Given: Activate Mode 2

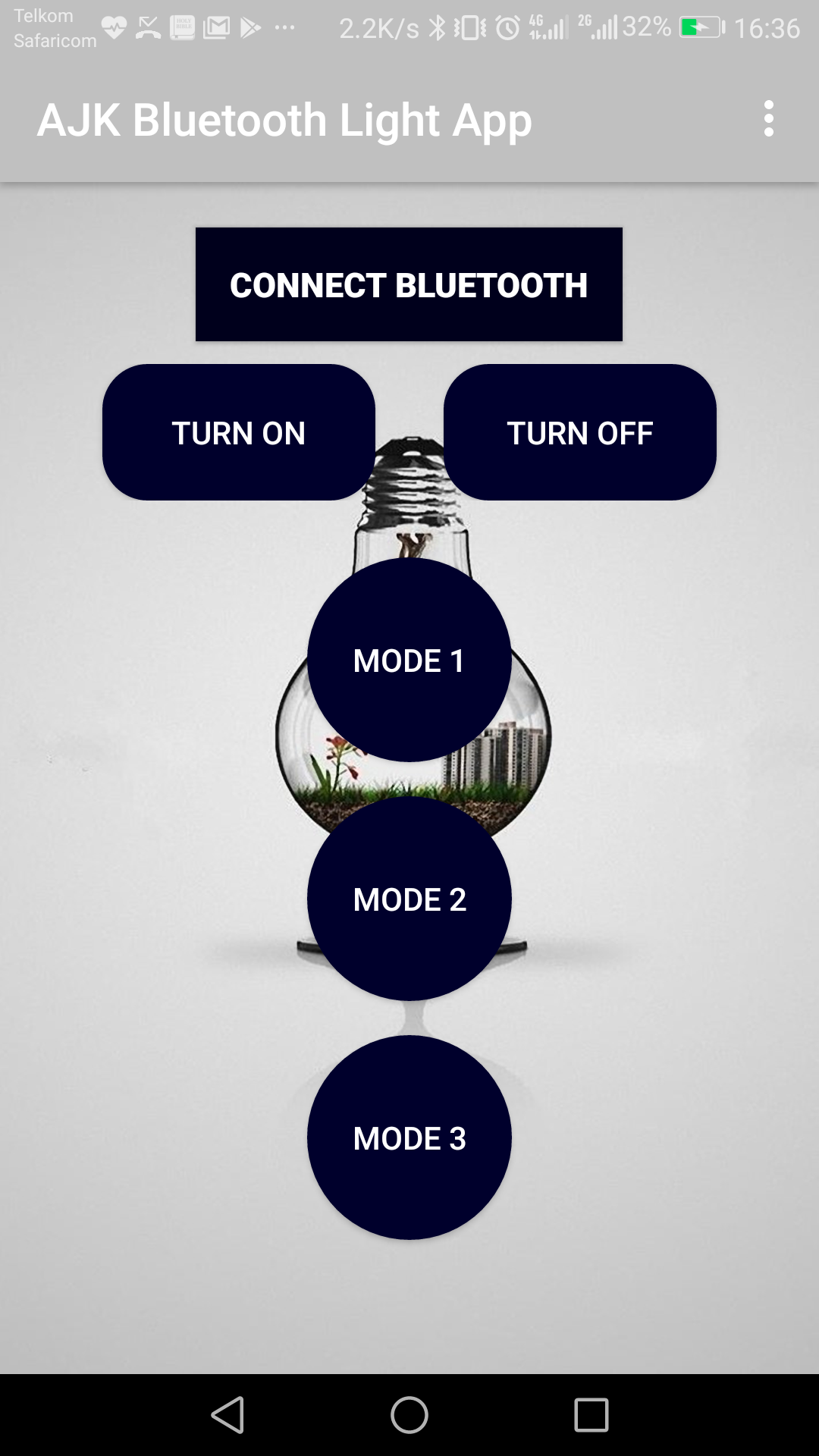Looking at the screenshot, I should click(409, 899).
